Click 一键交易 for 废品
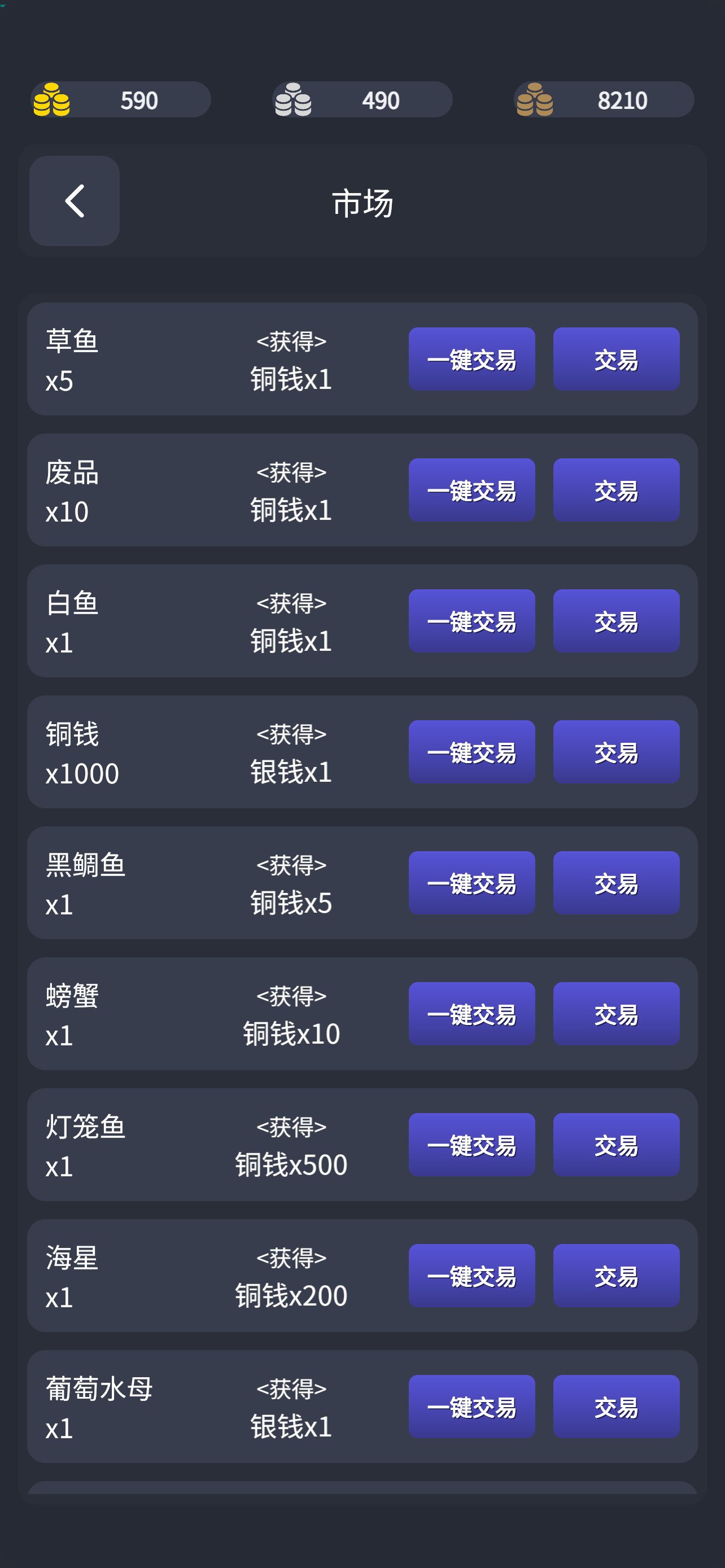 (472, 490)
